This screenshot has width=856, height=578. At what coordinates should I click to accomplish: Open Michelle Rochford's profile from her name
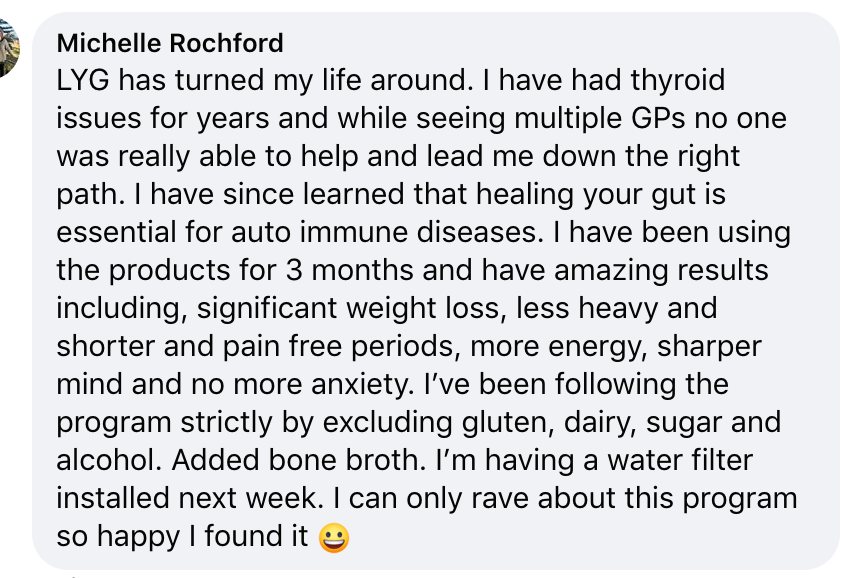pyautogui.click(x=170, y=43)
